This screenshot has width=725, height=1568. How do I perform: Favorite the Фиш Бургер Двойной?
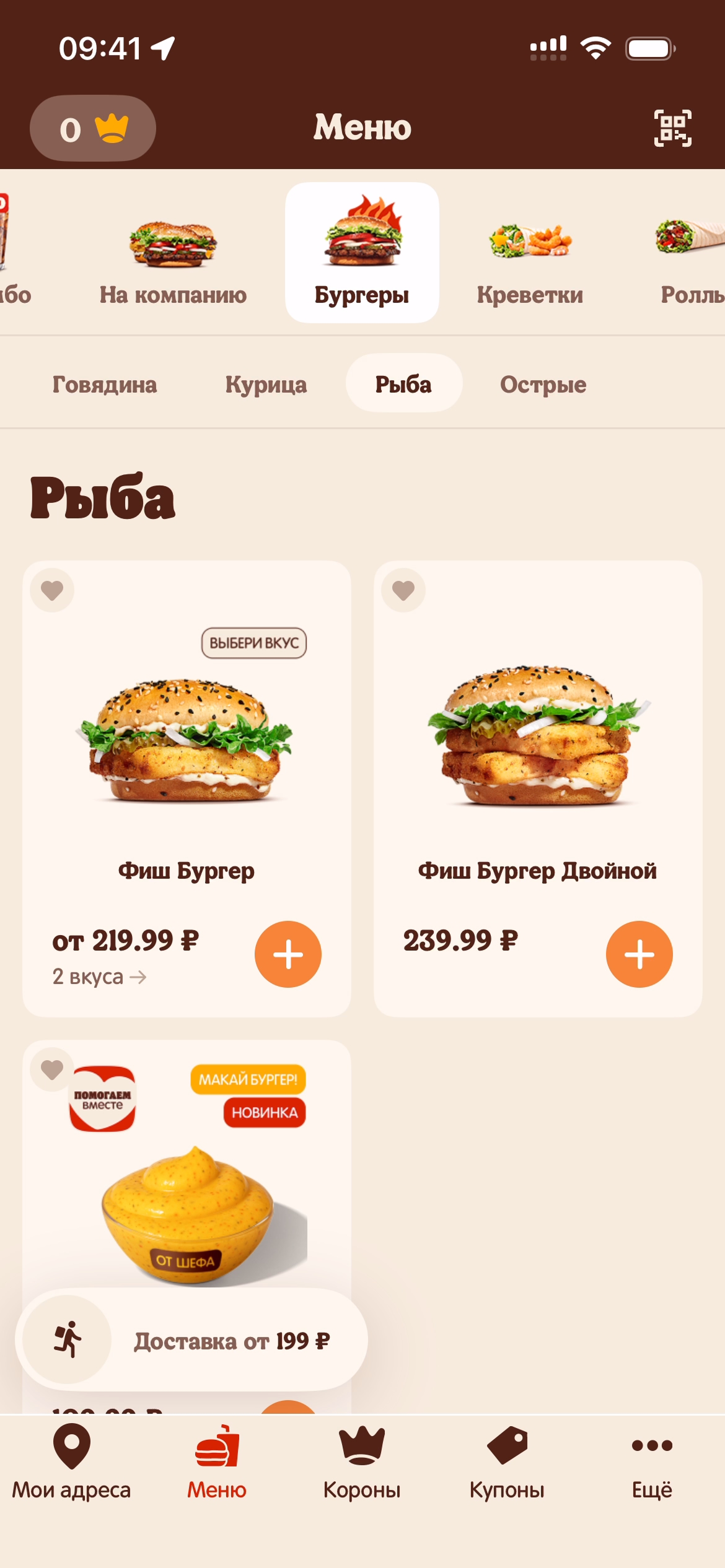coord(403,590)
